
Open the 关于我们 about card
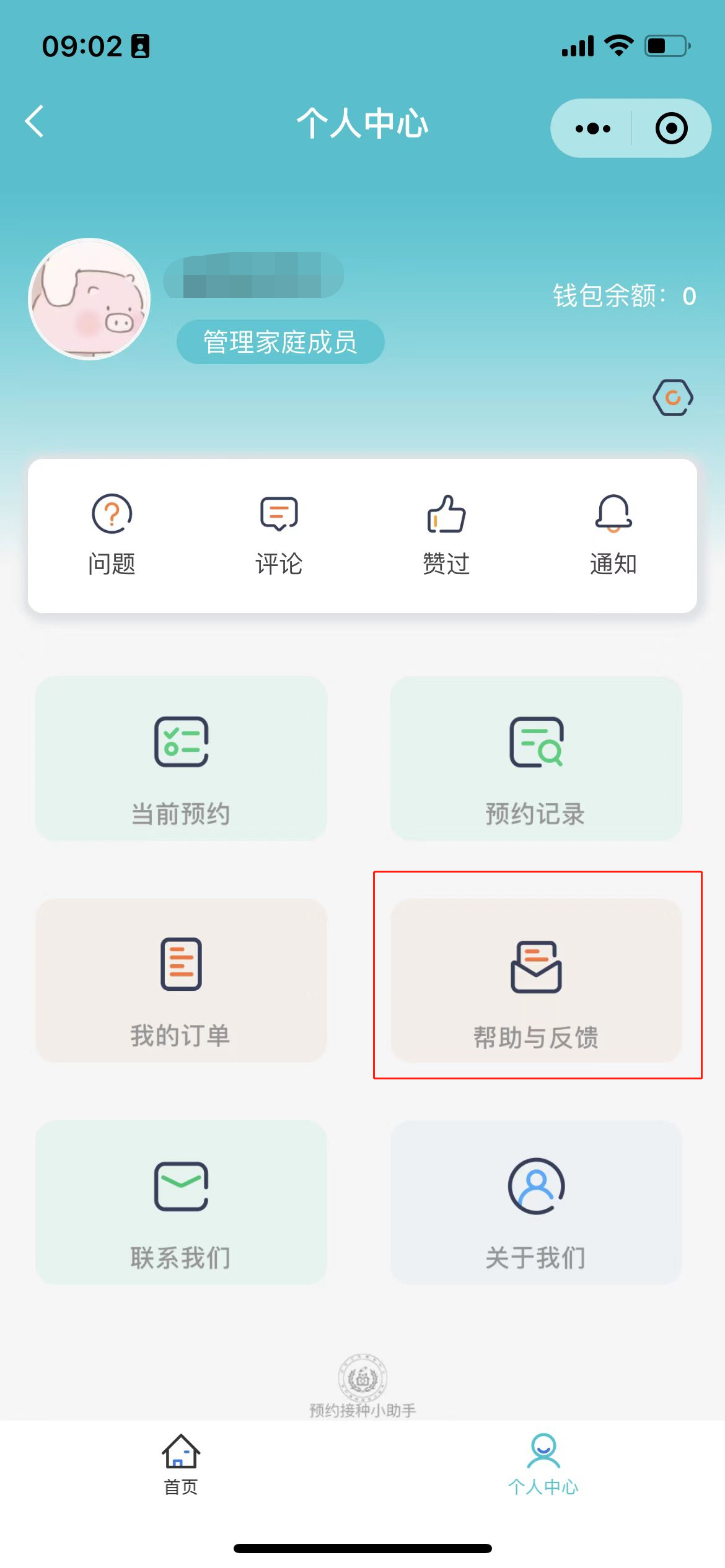(x=536, y=1203)
